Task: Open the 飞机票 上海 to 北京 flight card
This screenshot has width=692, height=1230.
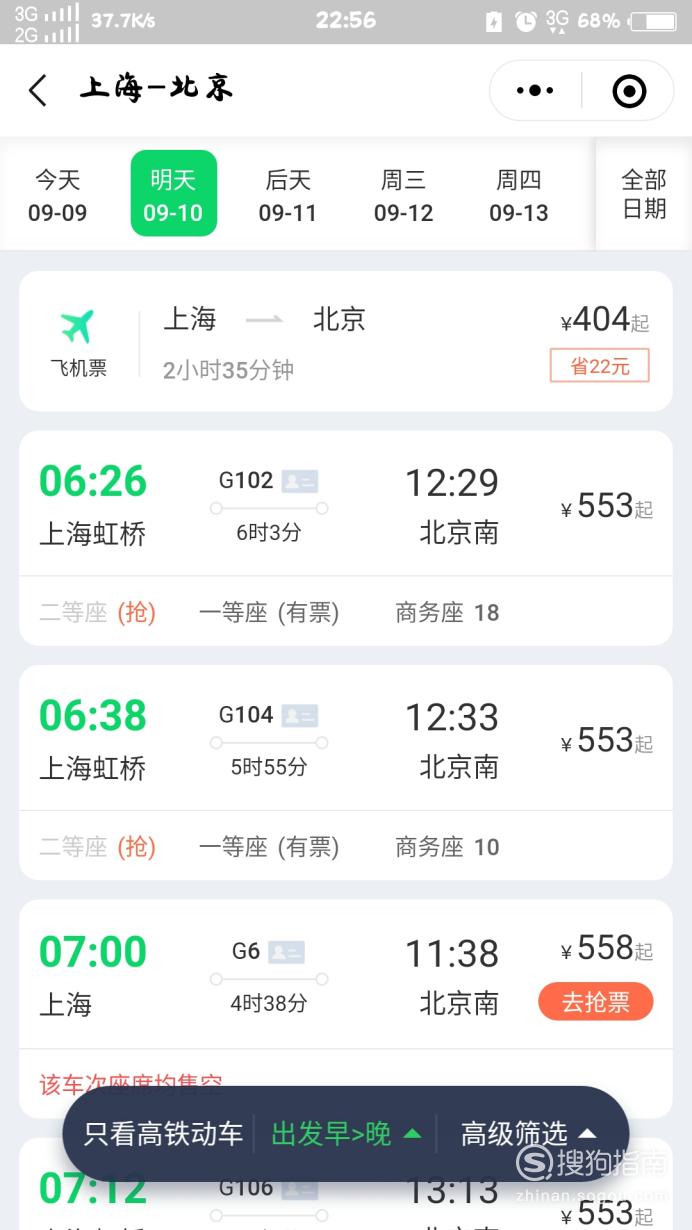Action: coord(346,341)
